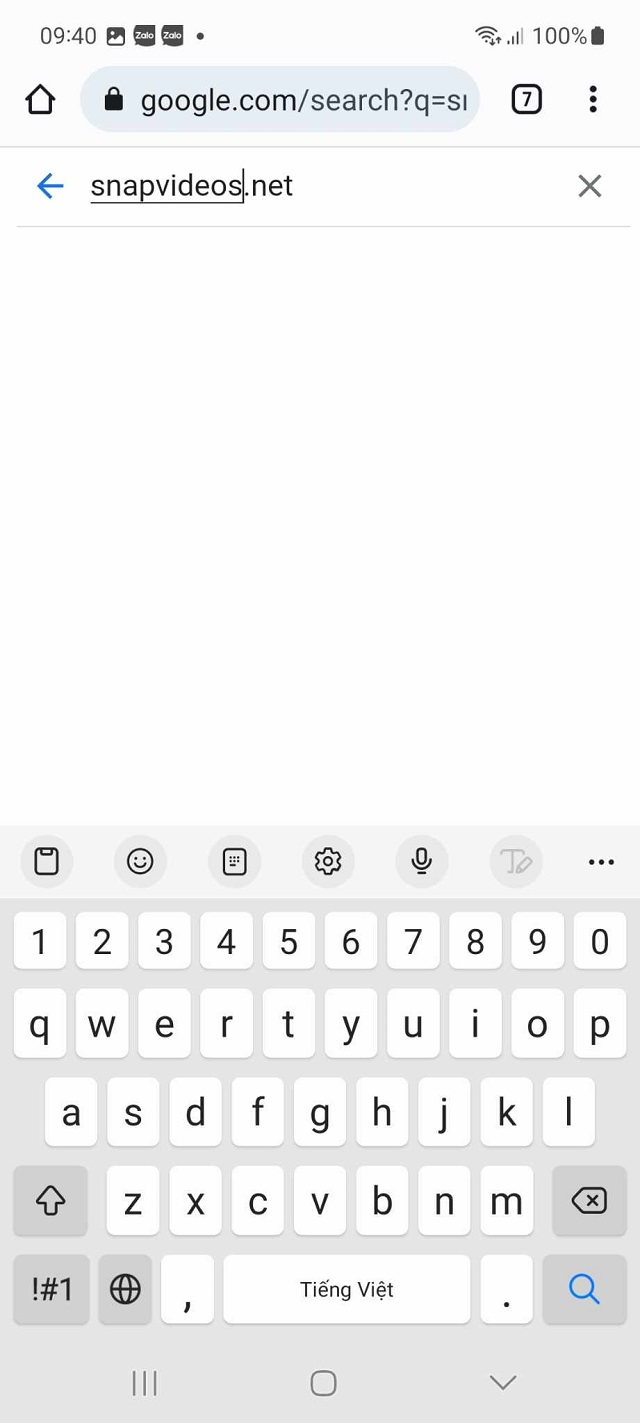Tap the Chrome home icon
Image resolution: width=640 pixels, height=1423 pixels.
tap(40, 99)
